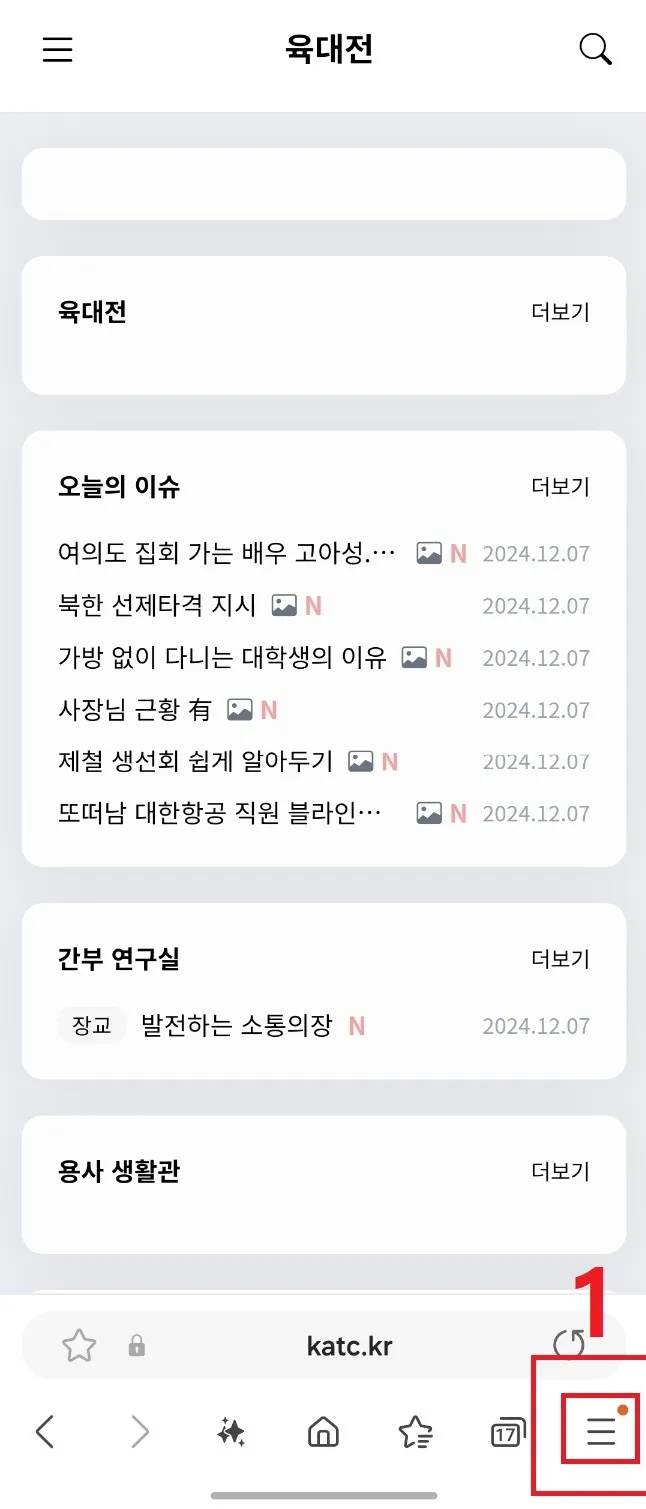
Task: Open post 발전하는 소통의장
Action: (x=236, y=1026)
